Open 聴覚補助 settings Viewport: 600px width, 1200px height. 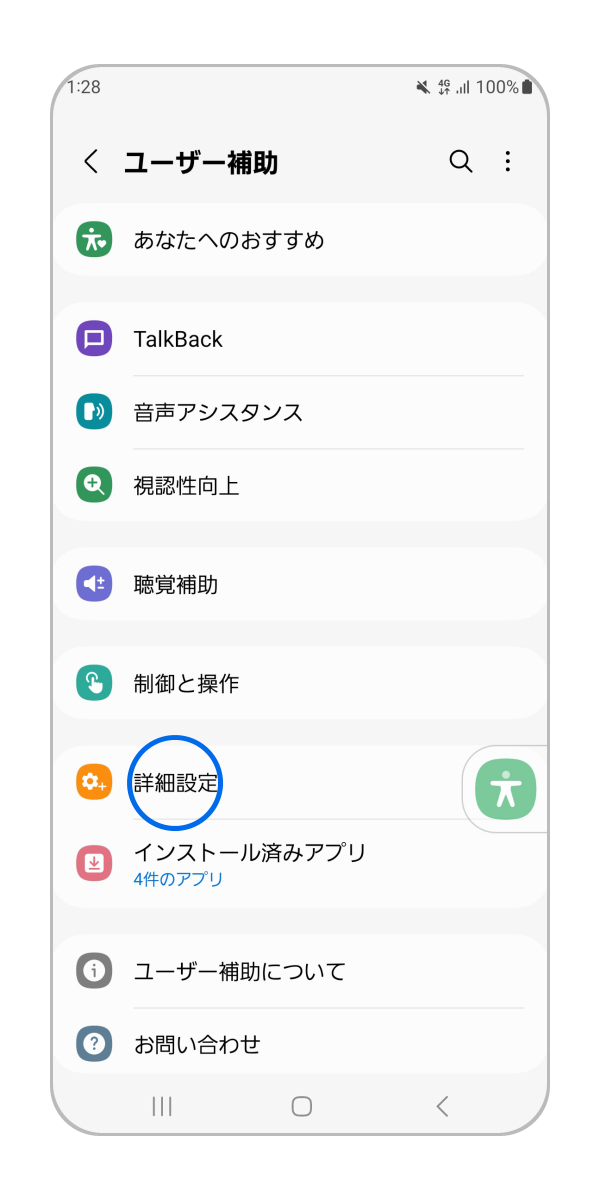(x=300, y=584)
